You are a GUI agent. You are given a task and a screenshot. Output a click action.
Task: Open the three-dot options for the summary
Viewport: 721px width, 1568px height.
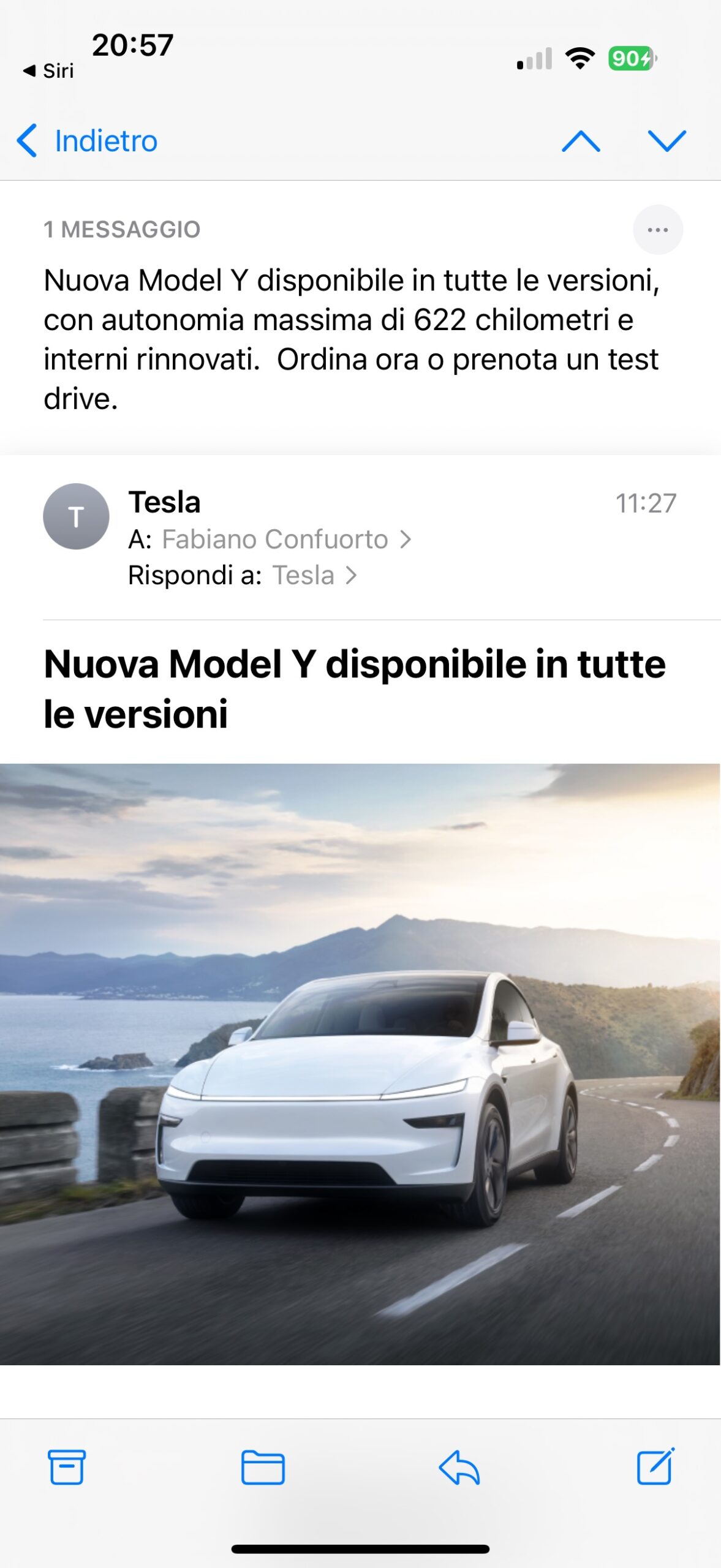tap(657, 230)
